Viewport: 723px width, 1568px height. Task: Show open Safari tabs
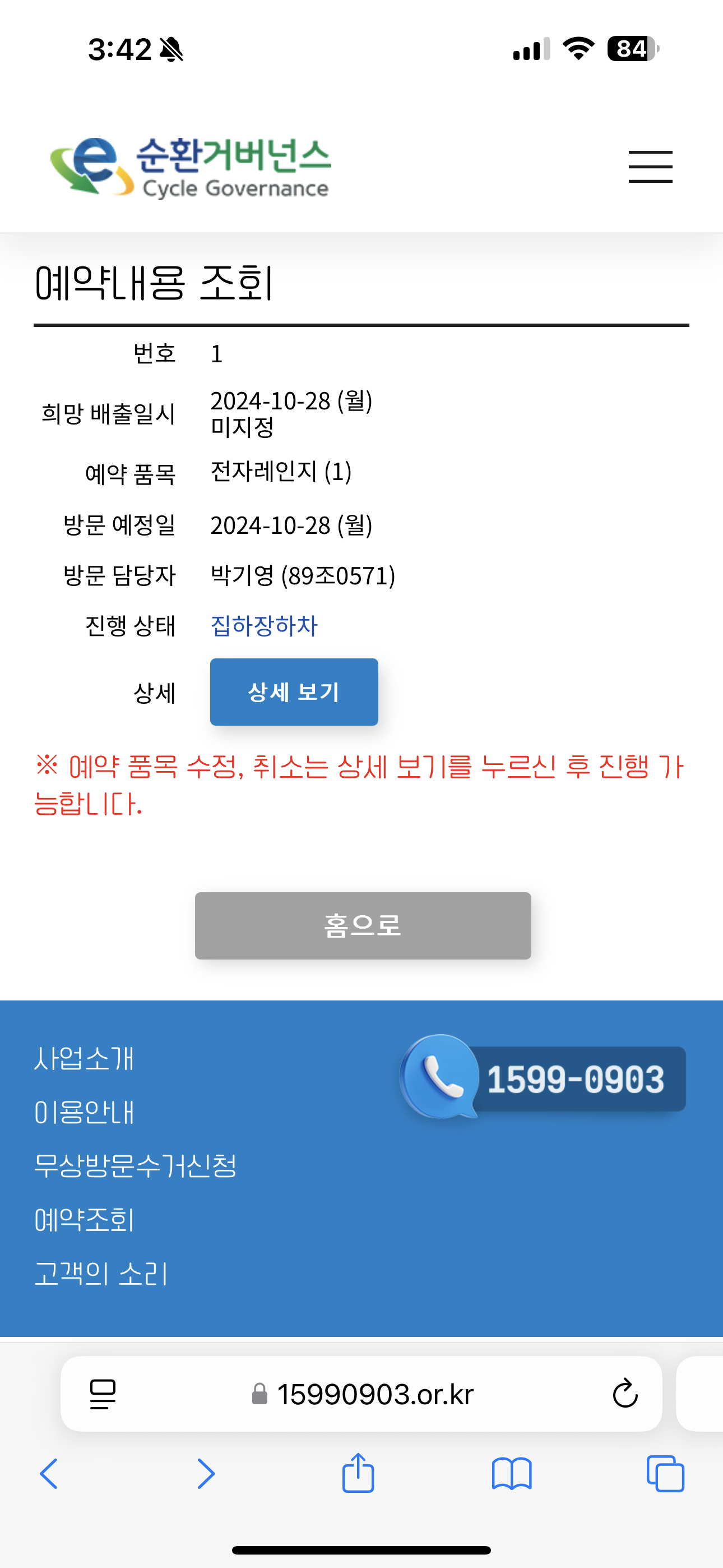(x=665, y=1474)
